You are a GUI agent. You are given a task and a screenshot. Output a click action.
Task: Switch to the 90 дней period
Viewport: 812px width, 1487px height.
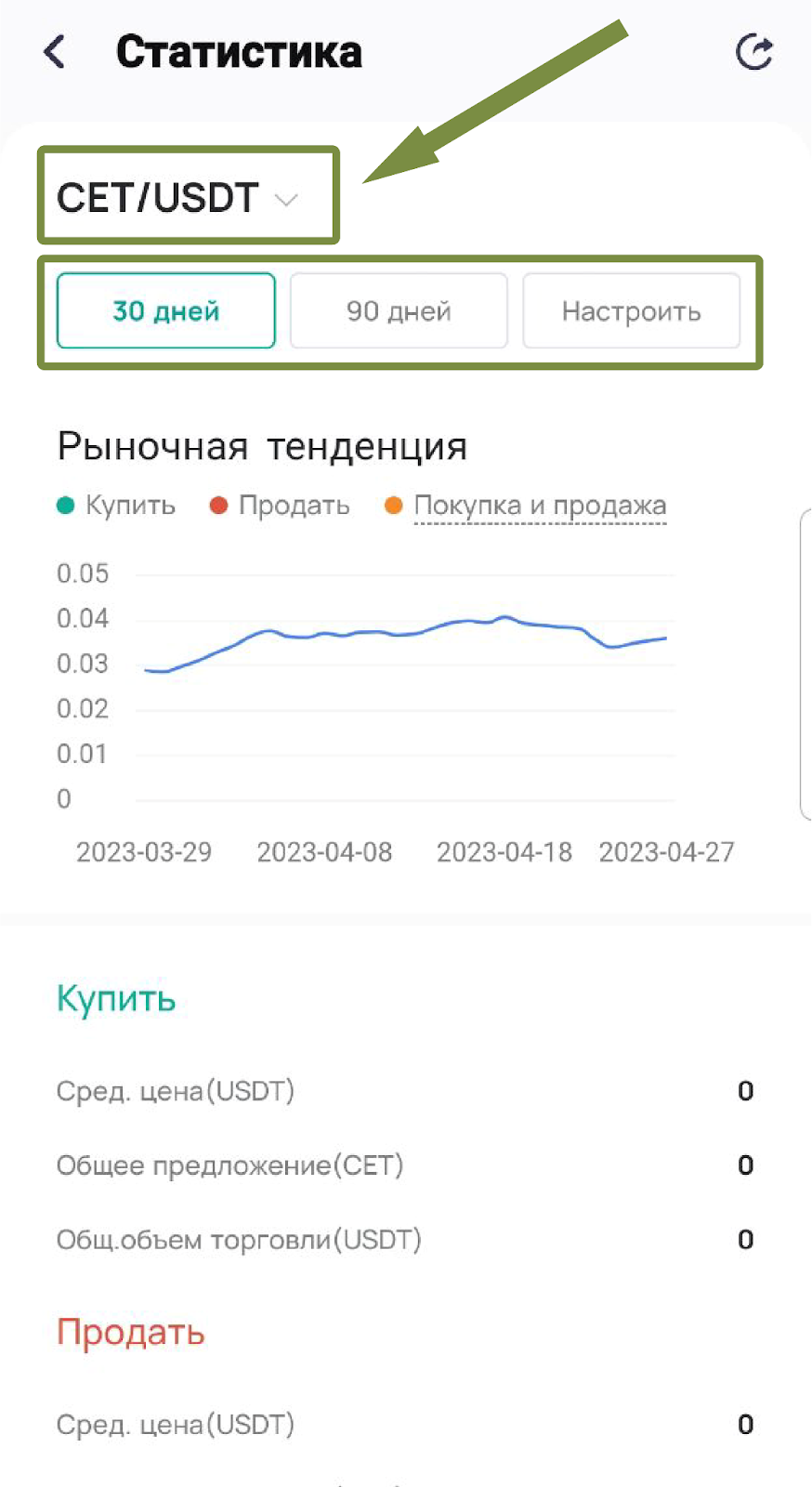(x=399, y=310)
